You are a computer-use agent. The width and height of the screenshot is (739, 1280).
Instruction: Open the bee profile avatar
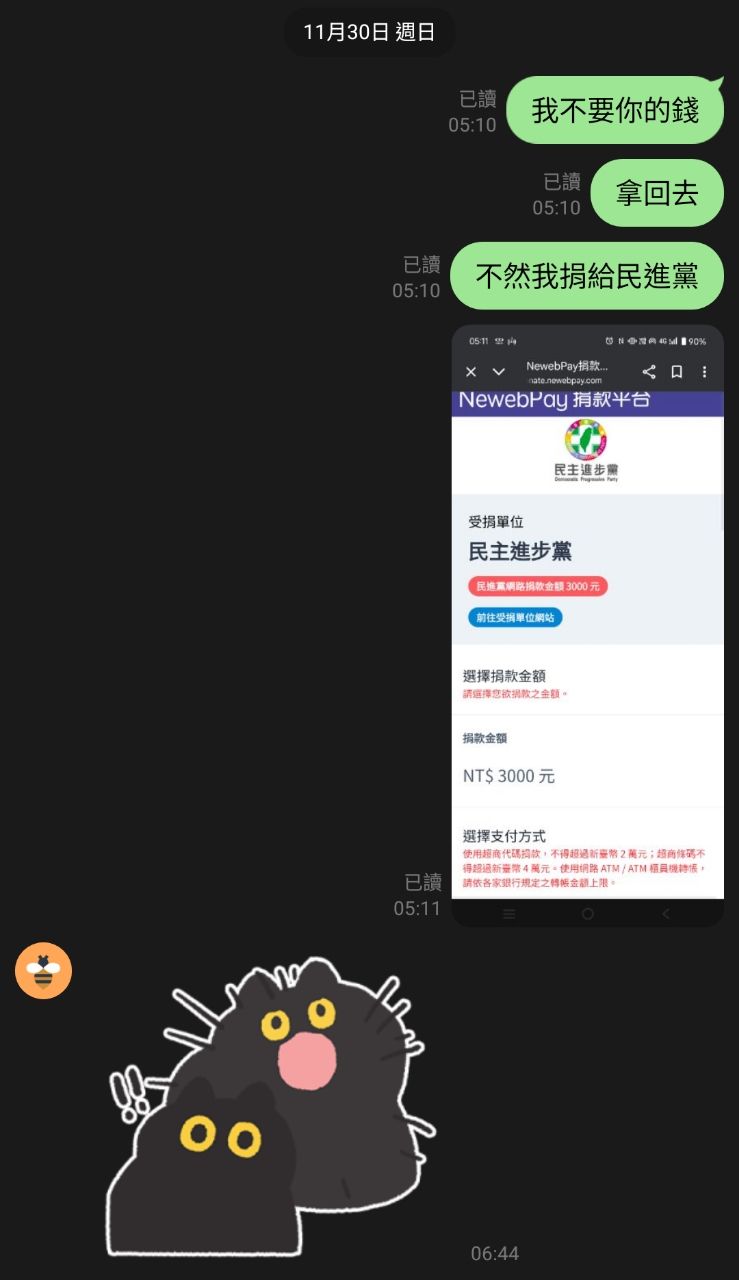click(43, 970)
